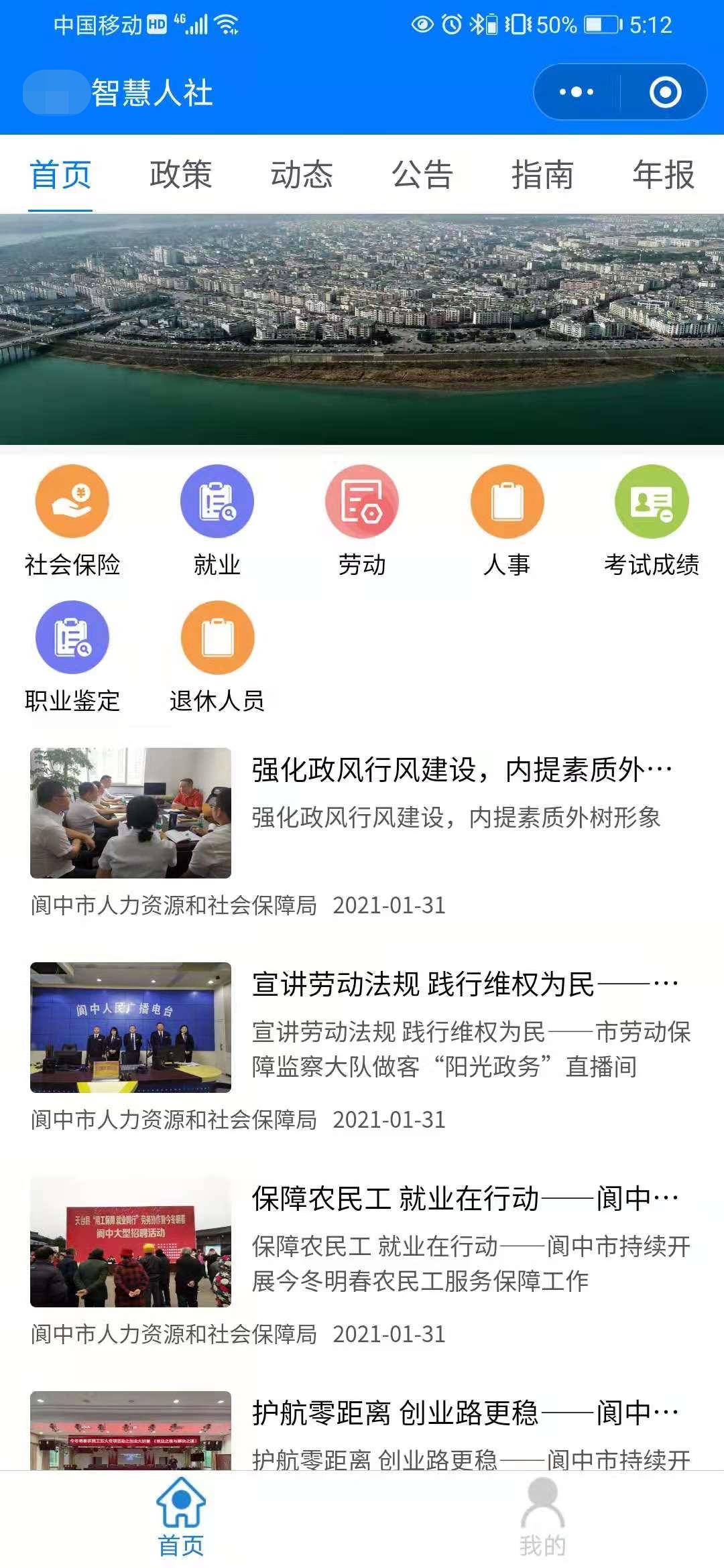View the 护航零距离 创业路更稳 article

click(x=461, y=1414)
